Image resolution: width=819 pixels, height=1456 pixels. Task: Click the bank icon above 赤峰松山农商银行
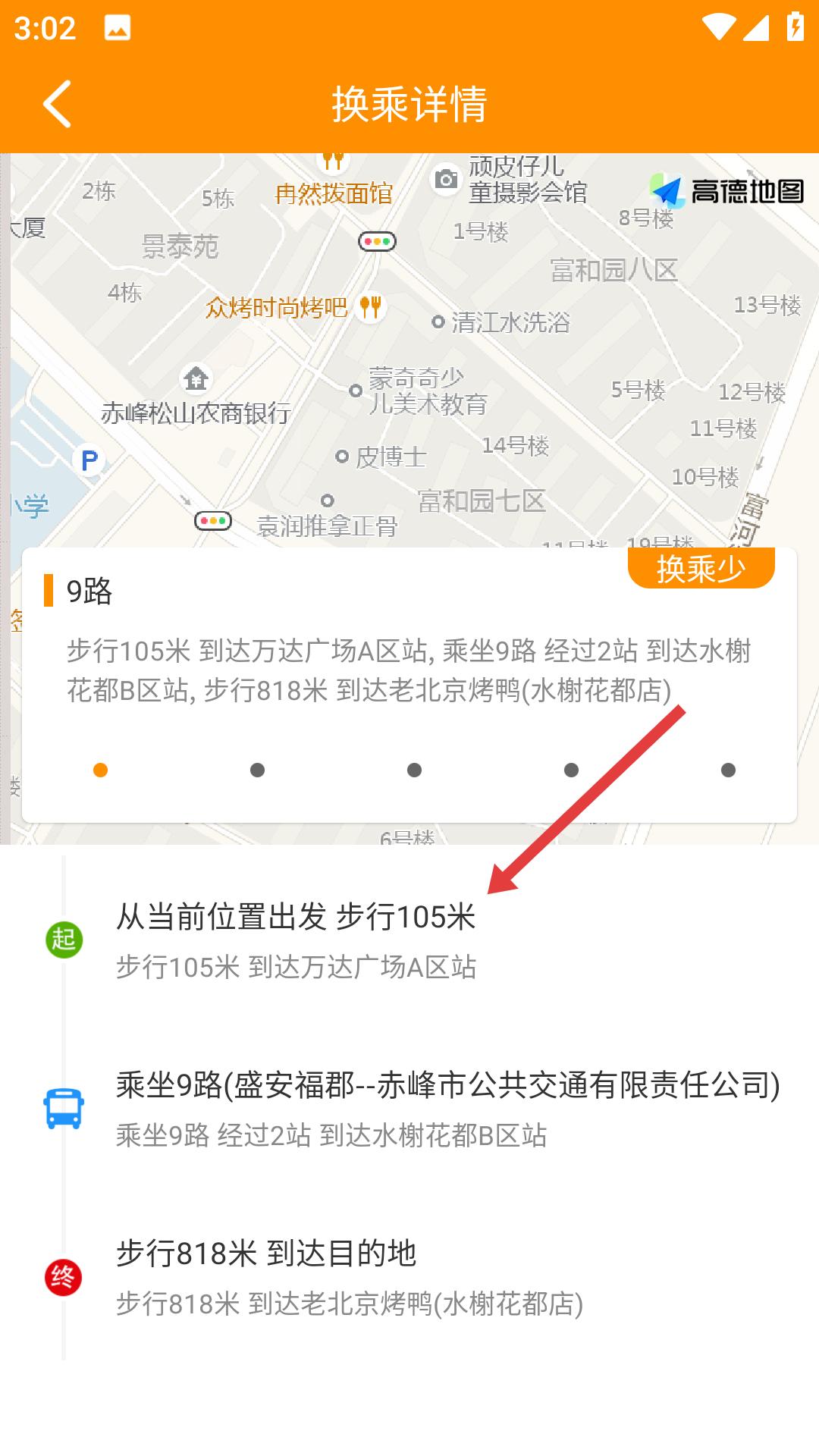[195, 379]
